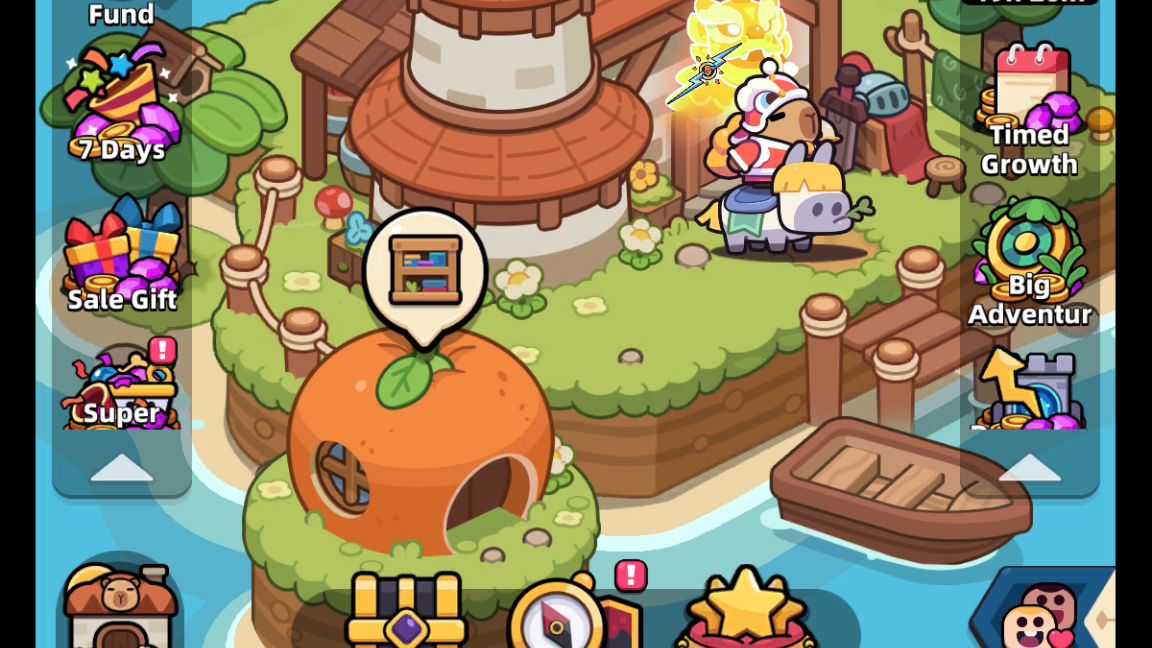
Task: Open the gold star menu
Action: [746, 612]
